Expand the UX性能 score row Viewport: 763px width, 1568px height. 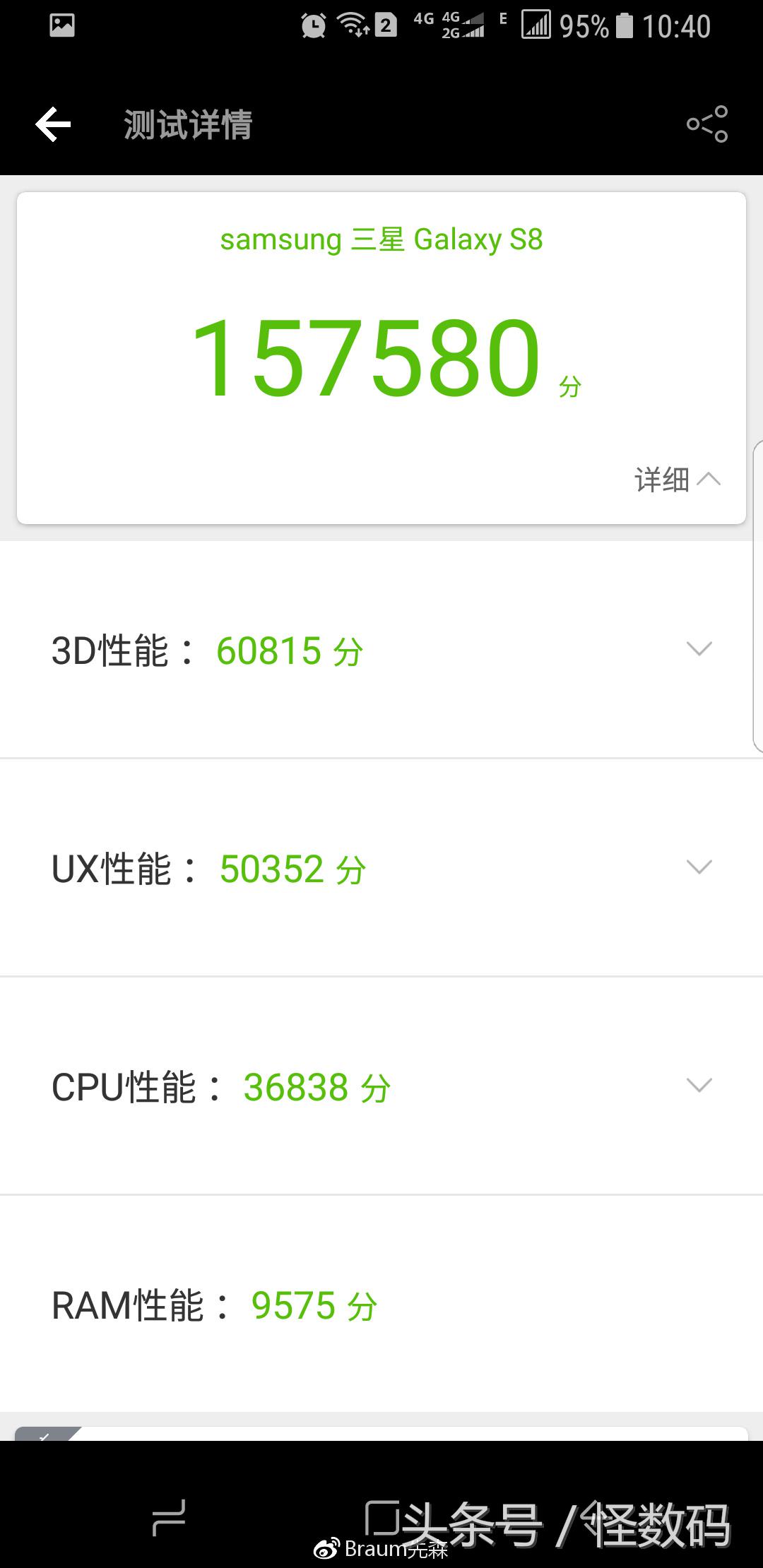point(699,867)
